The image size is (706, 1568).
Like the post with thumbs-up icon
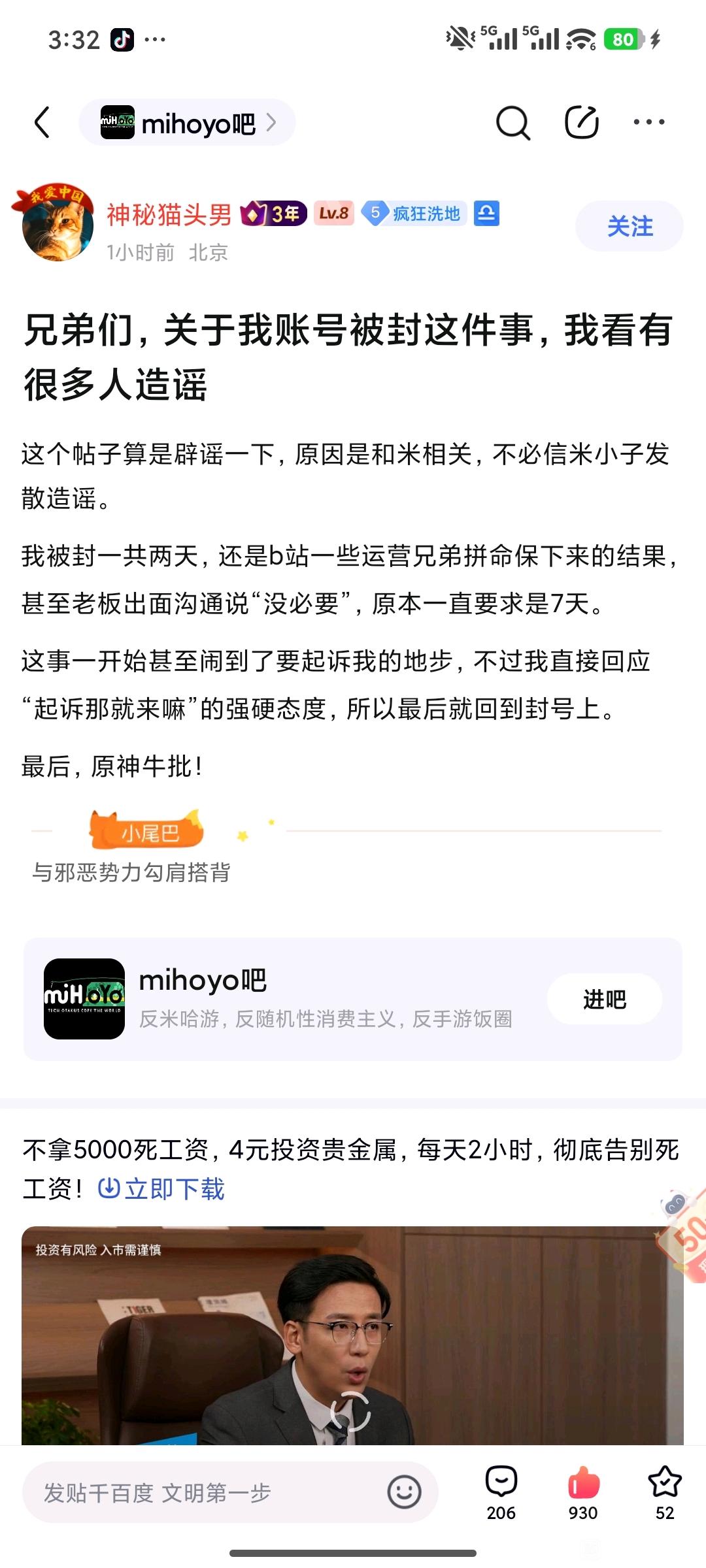coord(583,1492)
